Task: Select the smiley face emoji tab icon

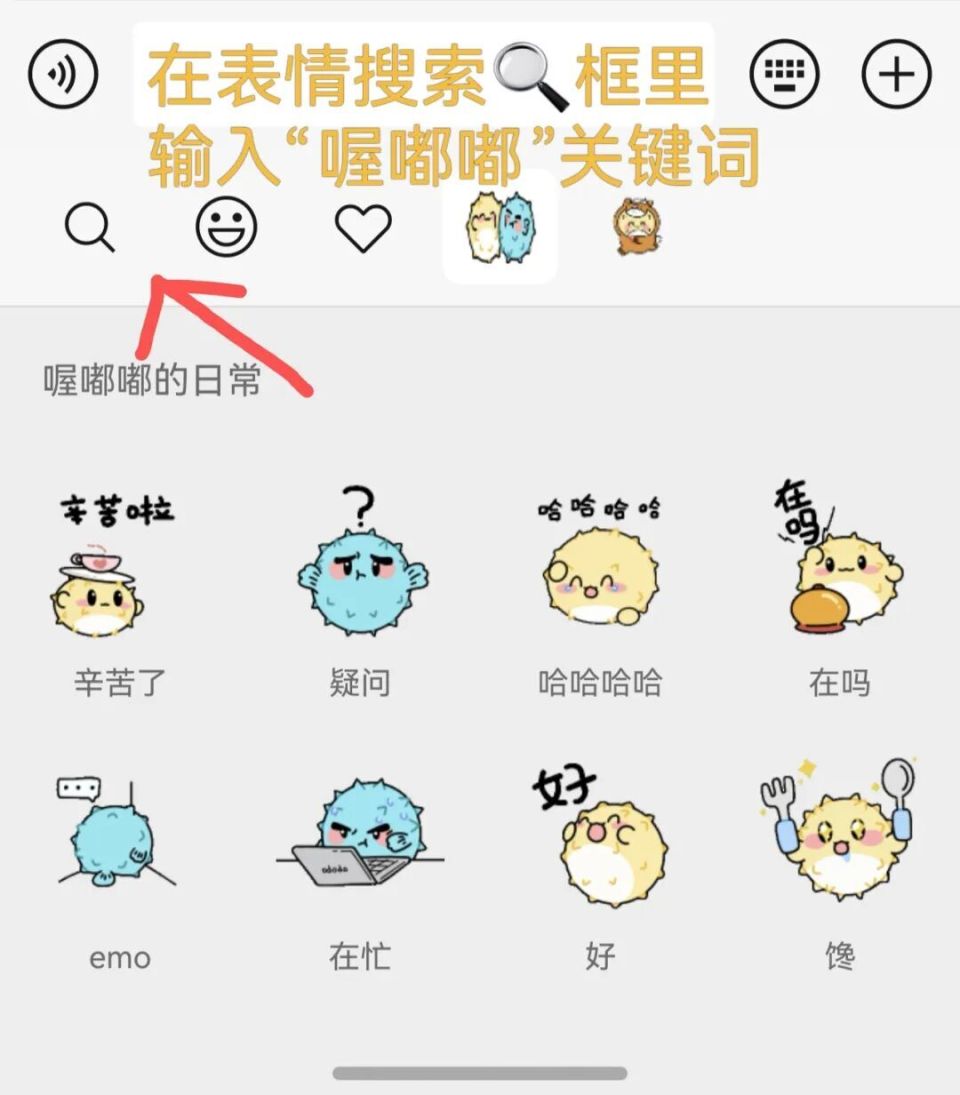Action: pos(228,228)
